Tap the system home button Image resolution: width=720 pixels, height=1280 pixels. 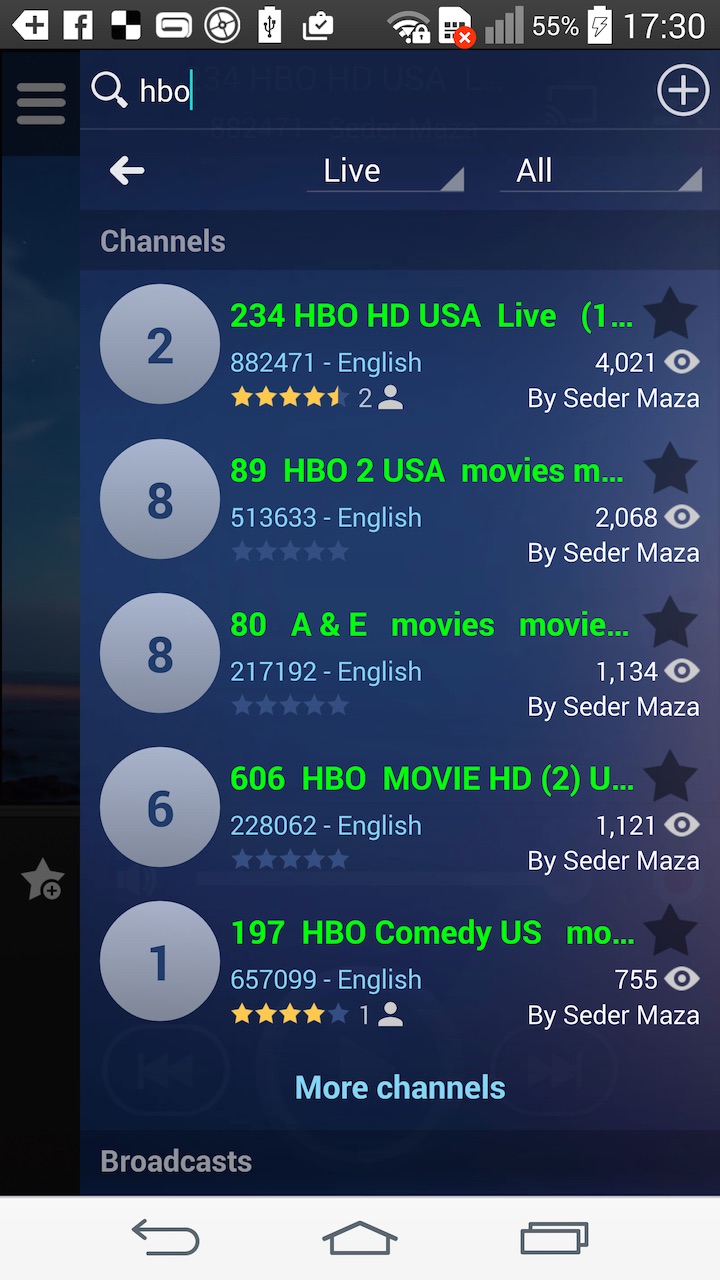[x=360, y=1238]
